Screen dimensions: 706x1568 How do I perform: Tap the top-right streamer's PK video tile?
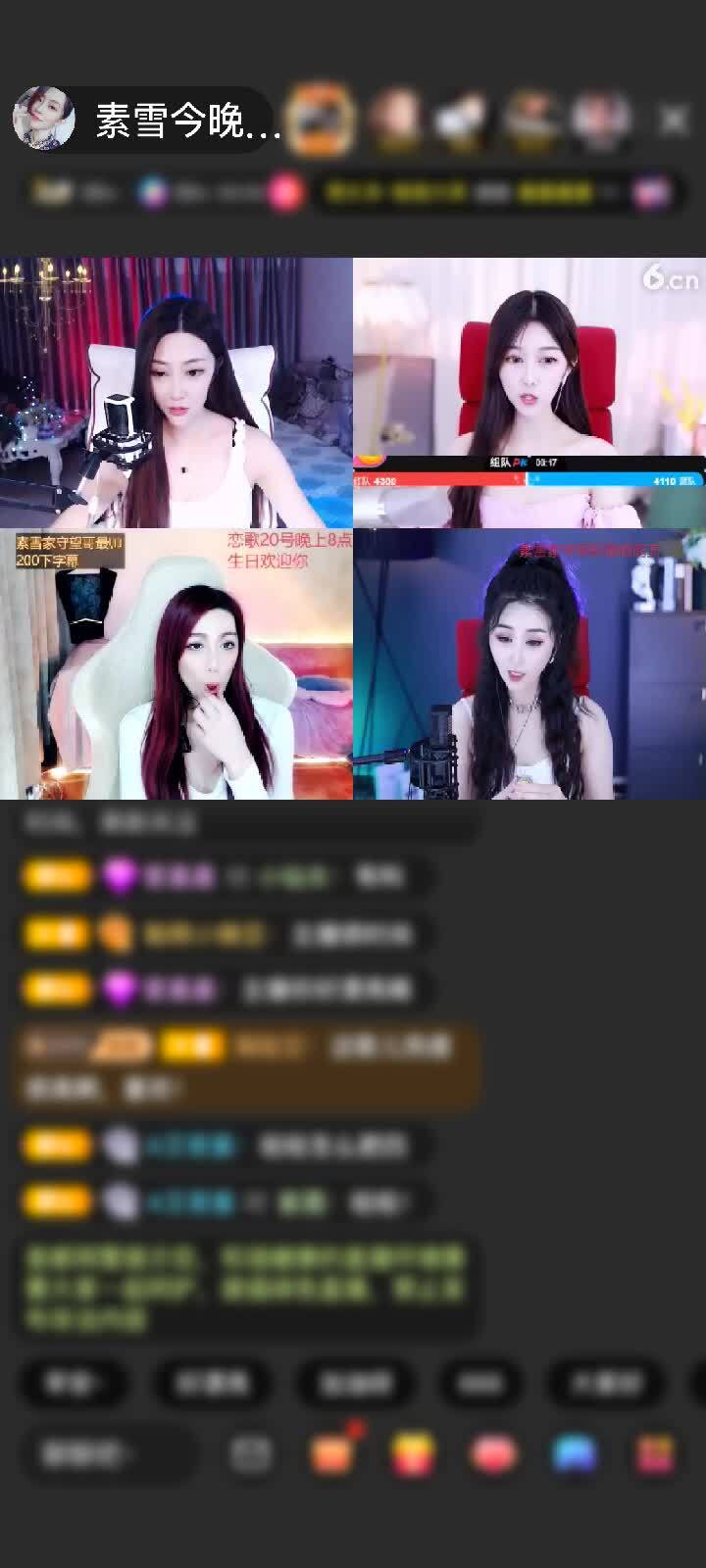529,392
